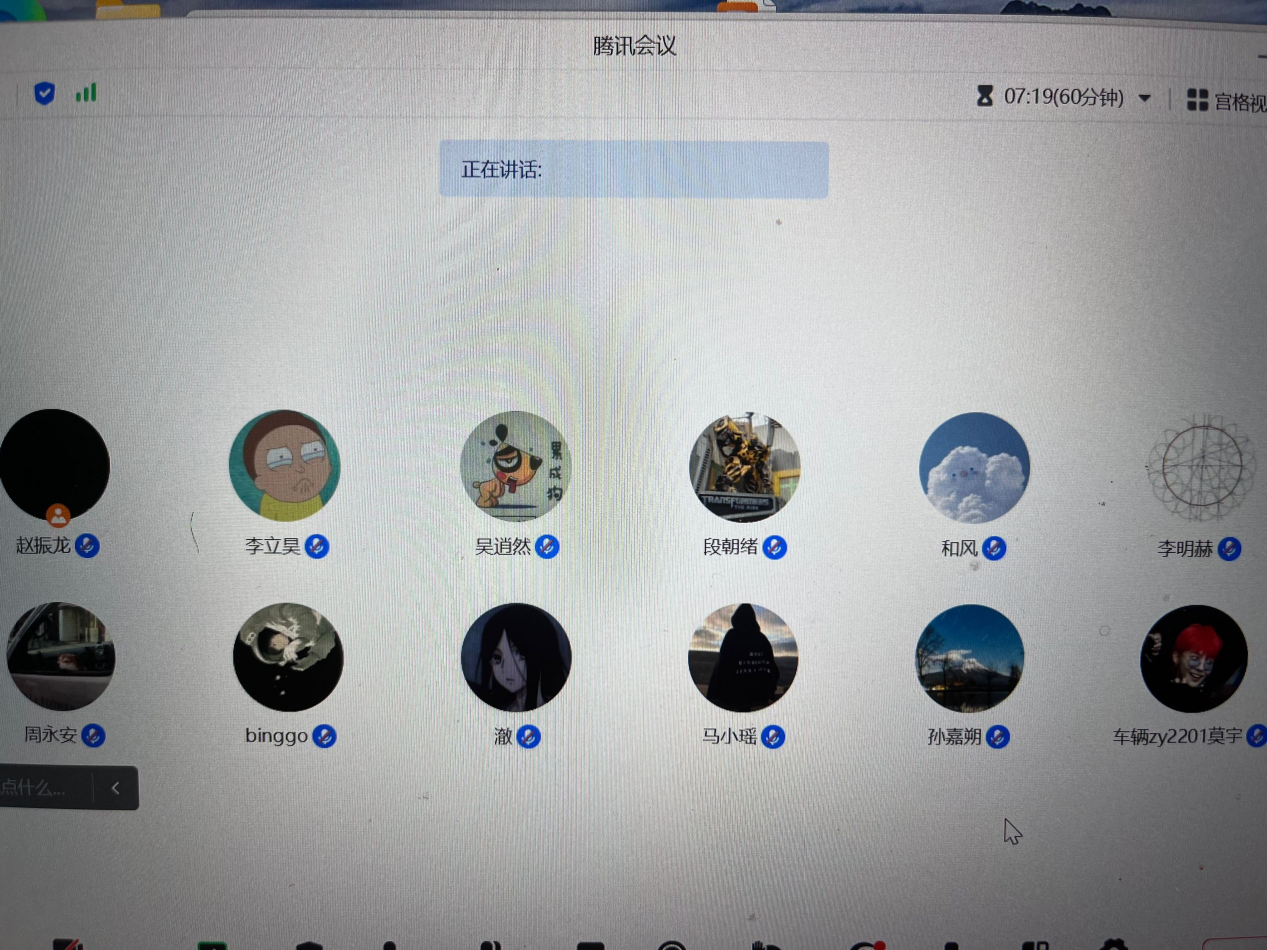Viewport: 1267px width, 950px height.
Task: Collapse the chat box with the arrow
Action: (x=116, y=788)
